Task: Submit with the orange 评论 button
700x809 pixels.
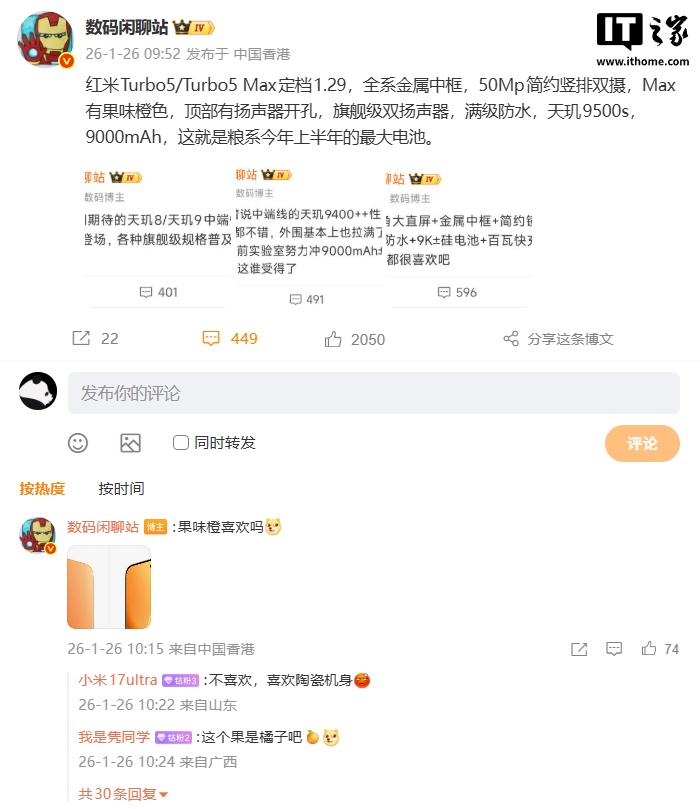Action: pos(641,443)
